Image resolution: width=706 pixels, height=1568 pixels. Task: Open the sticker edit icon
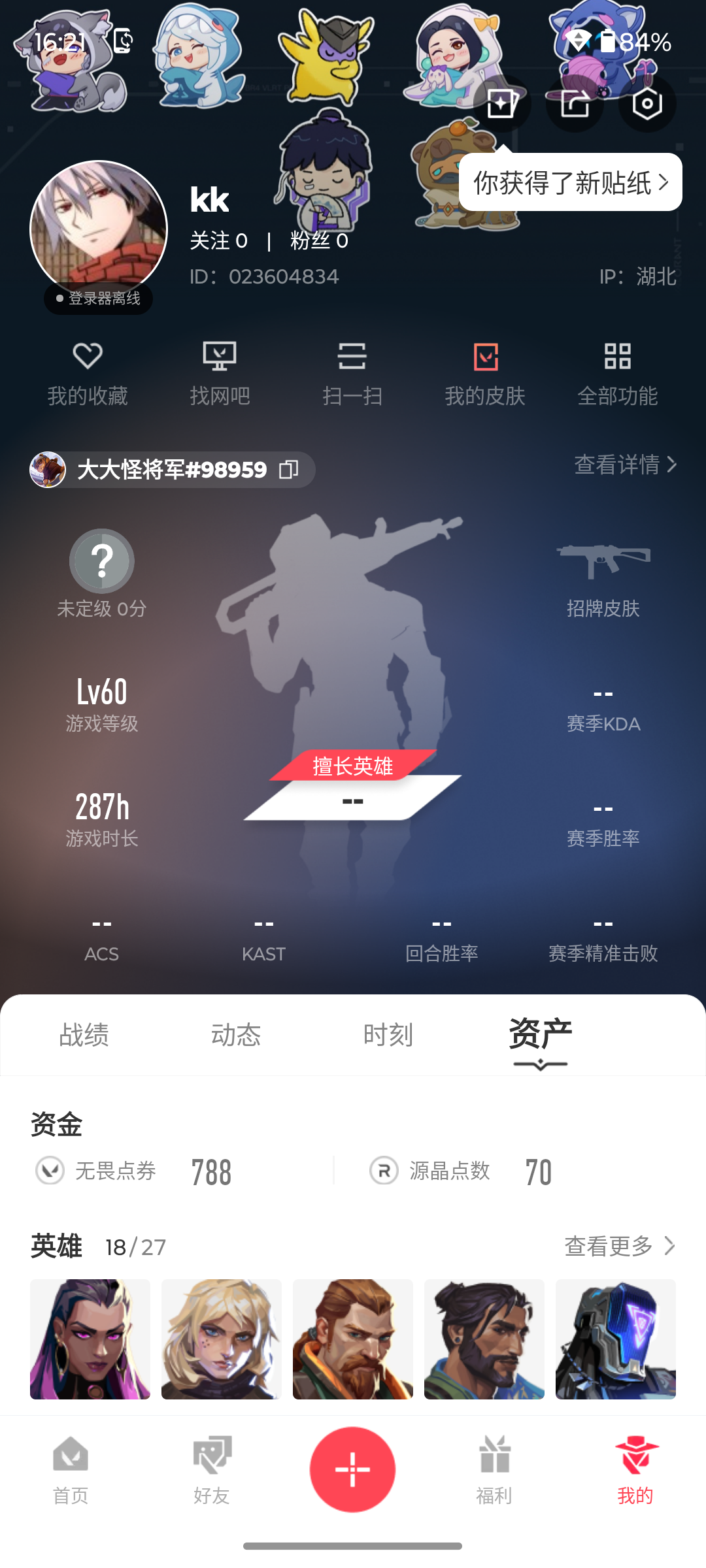pos(502,104)
